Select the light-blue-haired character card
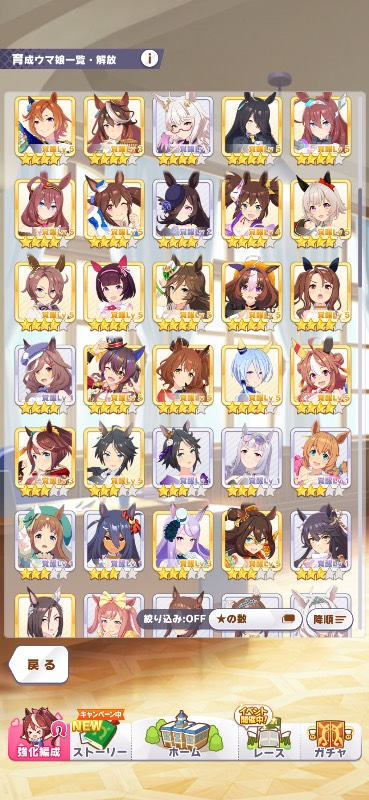Viewport: 369px width, 800px height. 252,377
